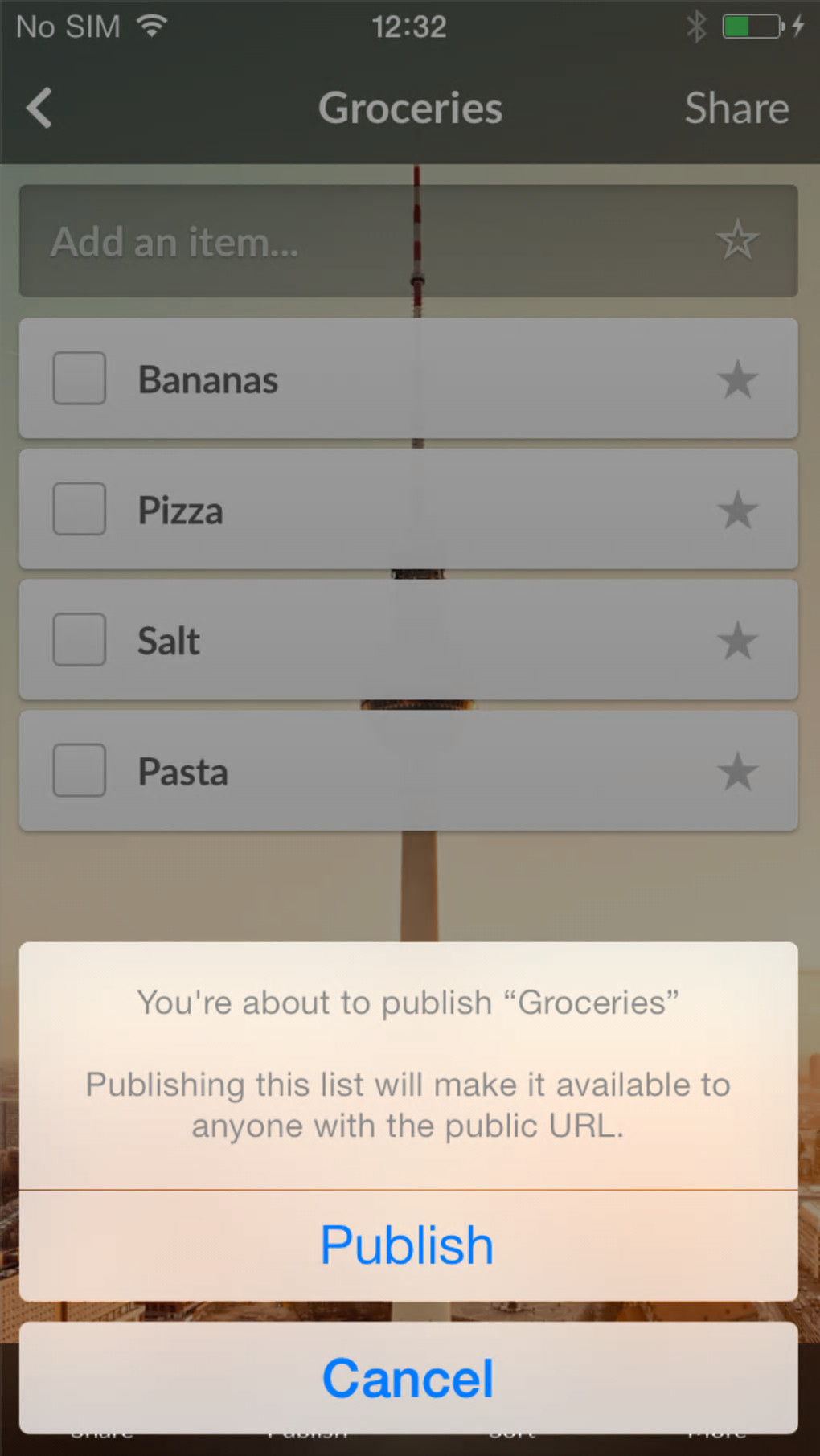Mark Salt as starred
This screenshot has width=820, height=1456.
(737, 641)
